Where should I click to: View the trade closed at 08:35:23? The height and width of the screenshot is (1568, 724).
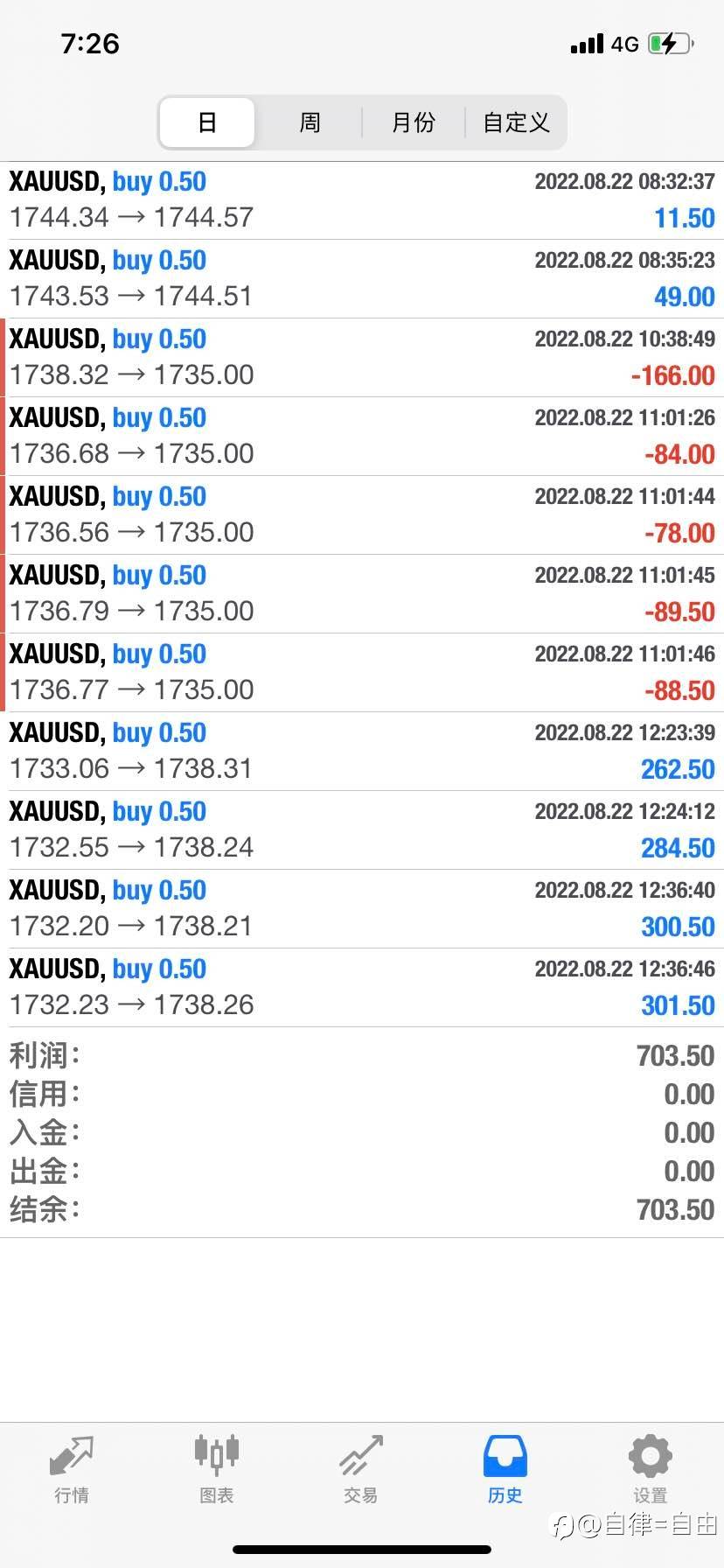point(362,279)
